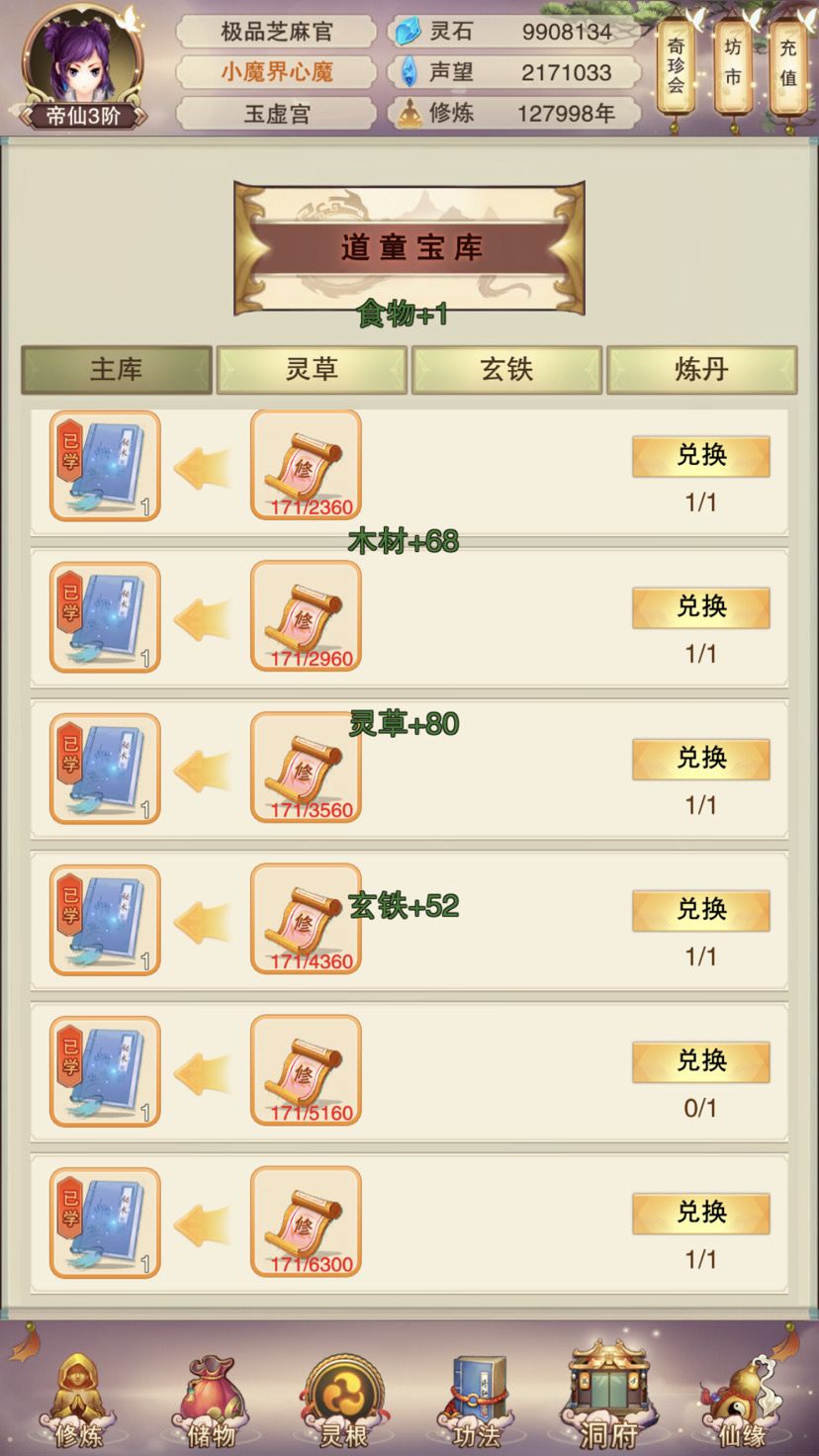This screenshot has width=819, height=1456.
Task: Tap 兑换 for the 171/2360 scroll
Action: coord(701,456)
